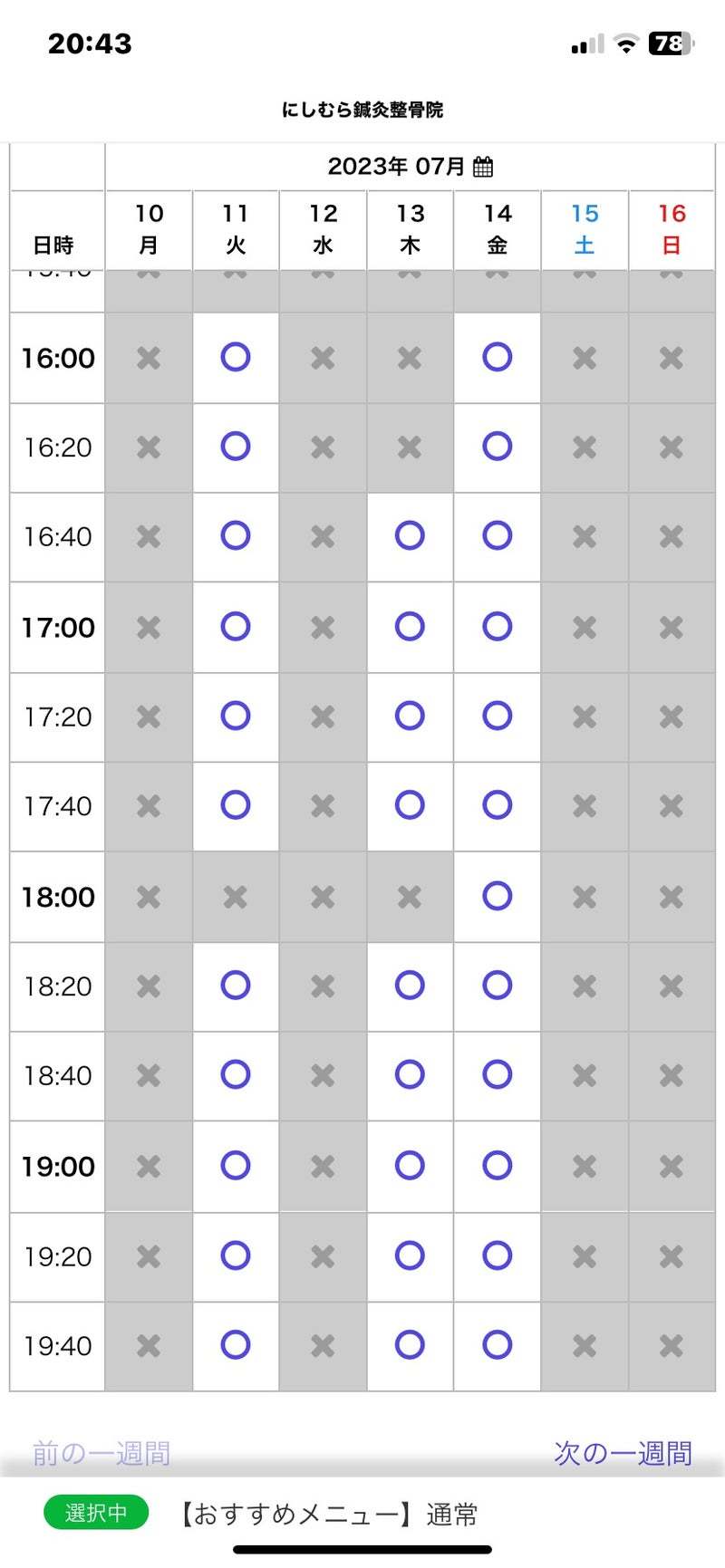725x1568 pixels.
Task: Book Tuesday 11 at 17:40
Action: (x=236, y=804)
